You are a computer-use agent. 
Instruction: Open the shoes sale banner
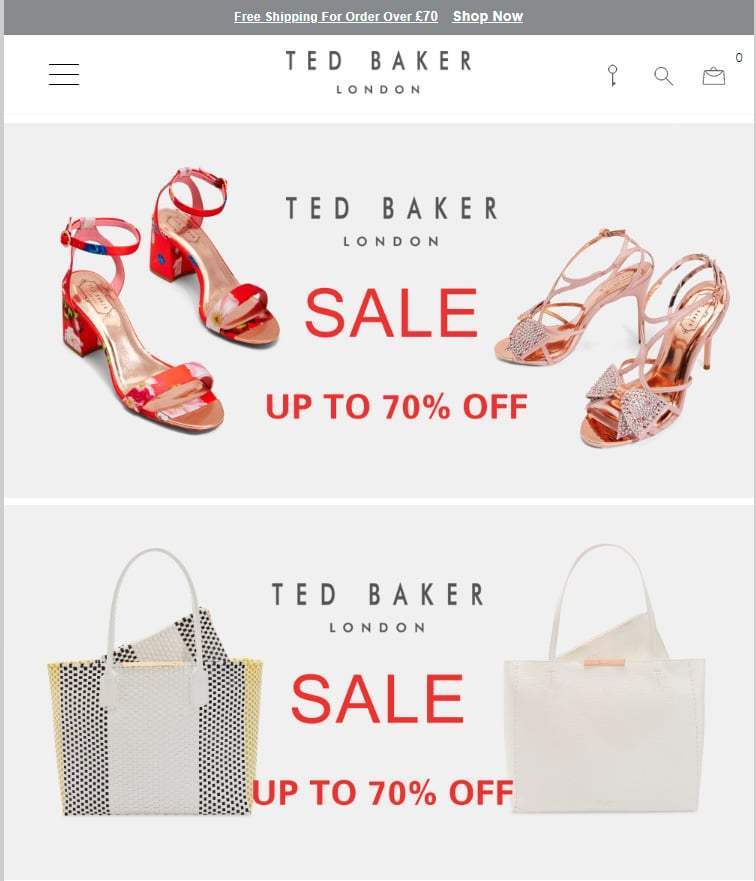coord(378,310)
